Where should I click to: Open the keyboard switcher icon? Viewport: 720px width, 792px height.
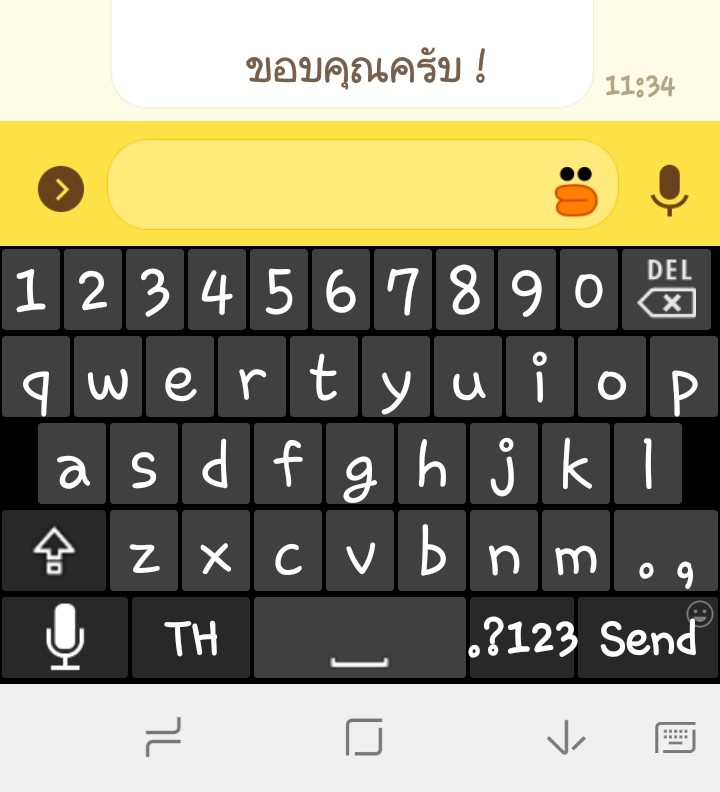click(675, 738)
